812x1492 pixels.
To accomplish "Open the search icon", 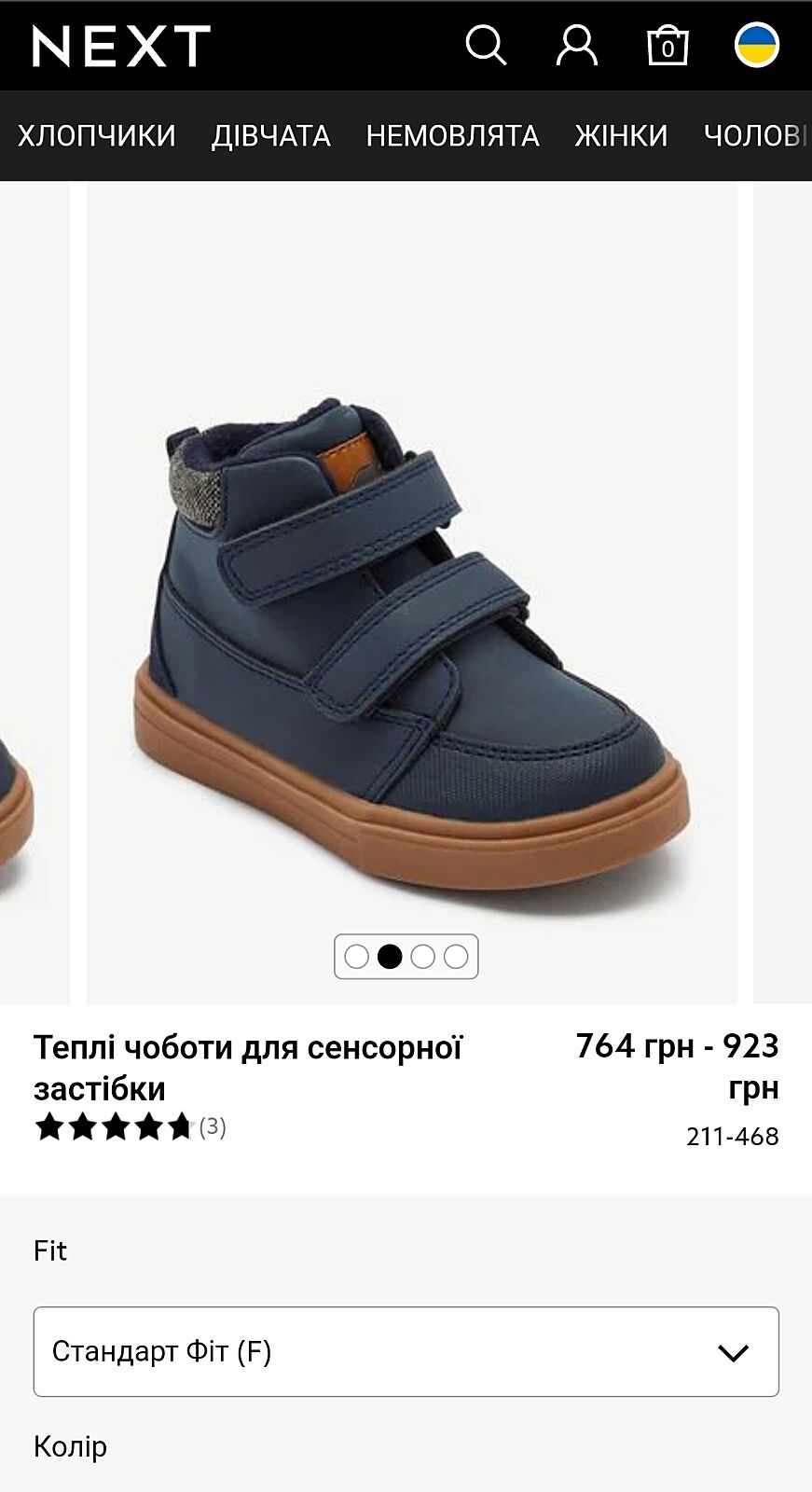I will 486,45.
